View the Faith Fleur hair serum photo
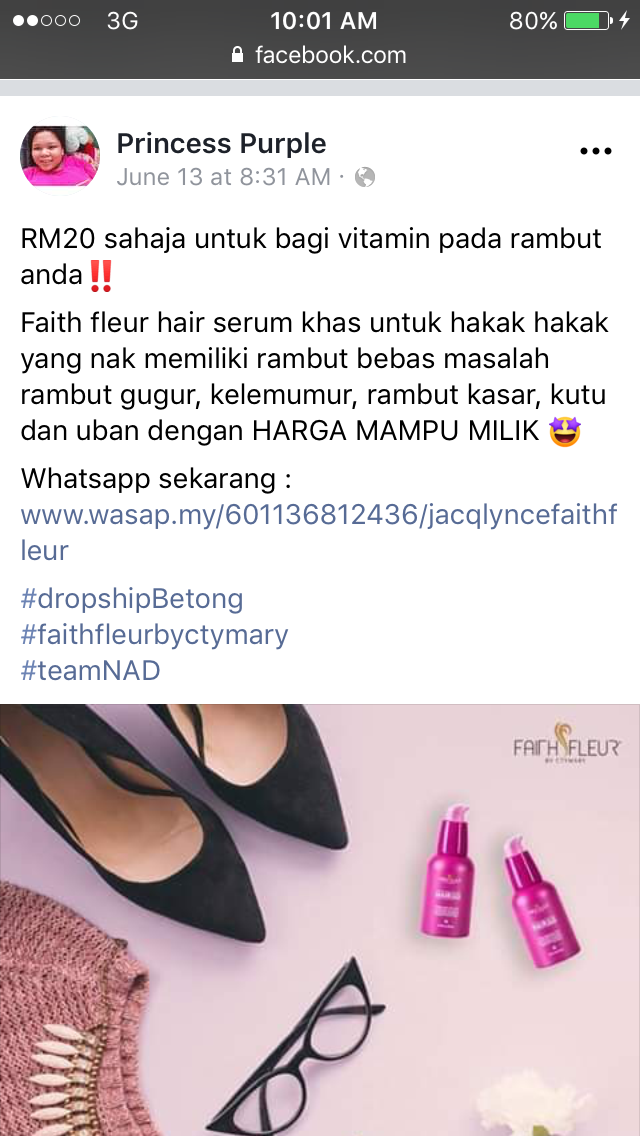Viewport: 640px width, 1136px height. click(x=320, y=920)
